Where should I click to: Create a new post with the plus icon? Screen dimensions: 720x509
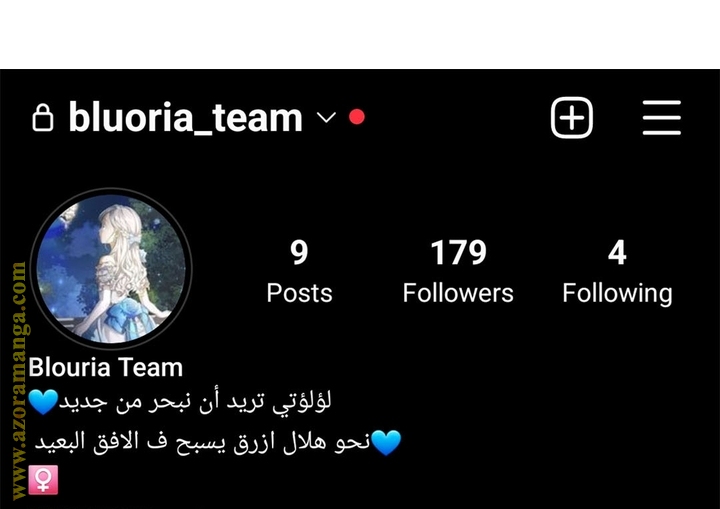tap(572, 118)
